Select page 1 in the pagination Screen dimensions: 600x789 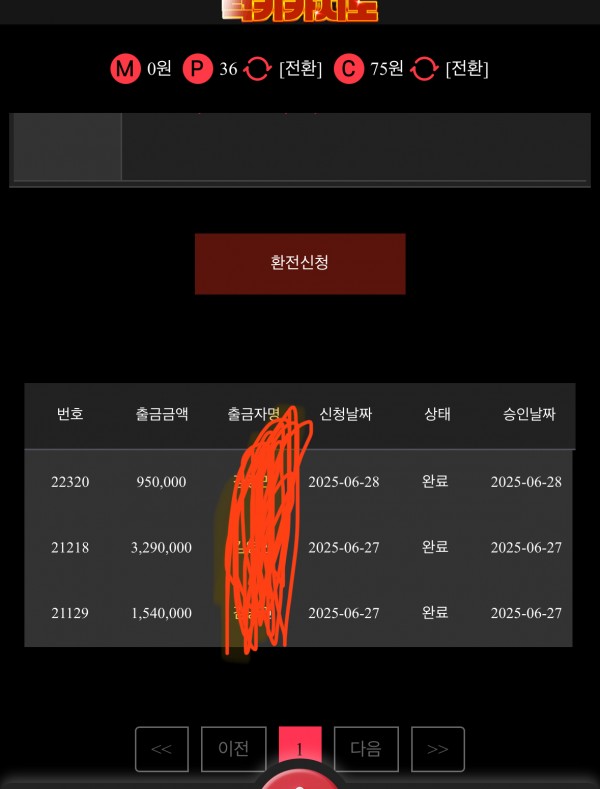pos(300,749)
